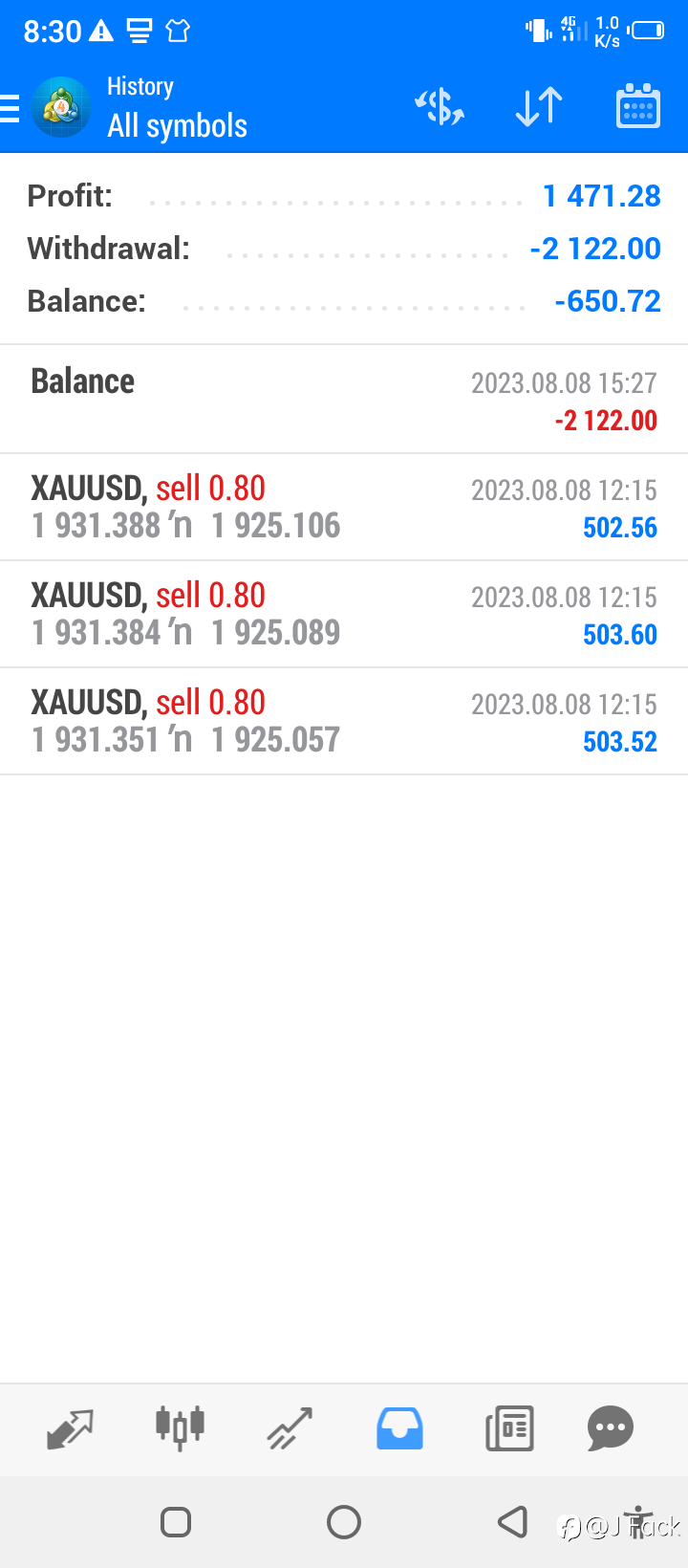The width and height of the screenshot is (688, 1568).
Task: Change history sort order
Action: click(x=539, y=107)
